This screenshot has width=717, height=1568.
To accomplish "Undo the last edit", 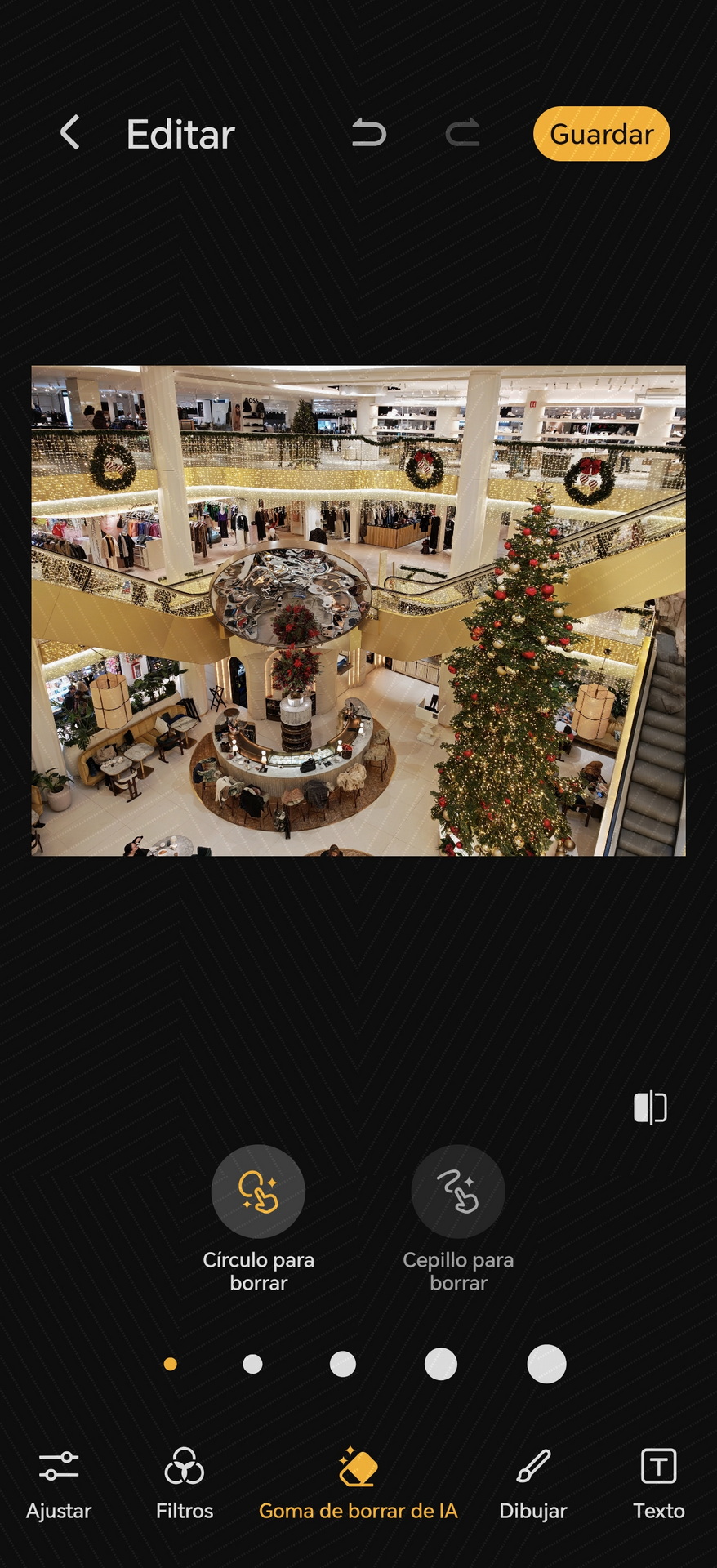I will coord(369,133).
